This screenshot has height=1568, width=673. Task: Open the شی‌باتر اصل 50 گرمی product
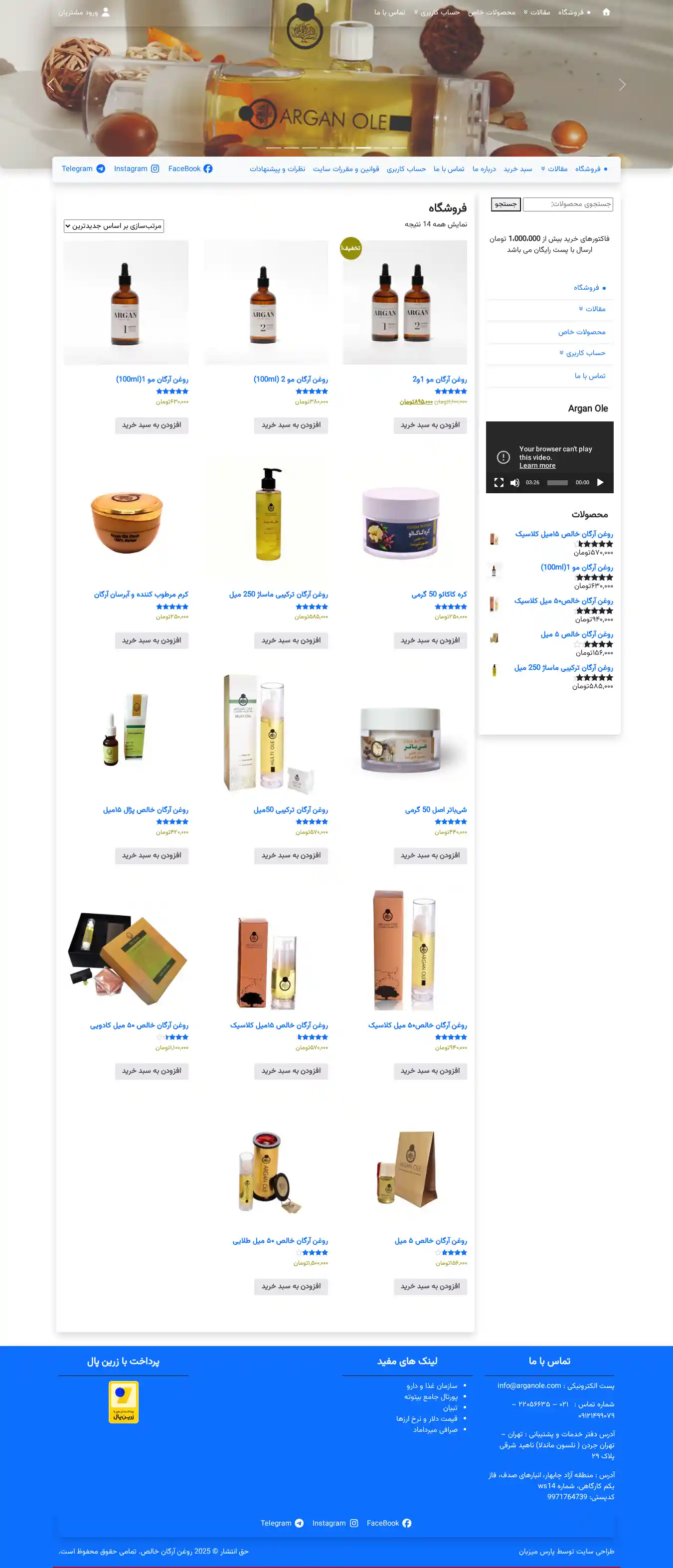[436, 809]
